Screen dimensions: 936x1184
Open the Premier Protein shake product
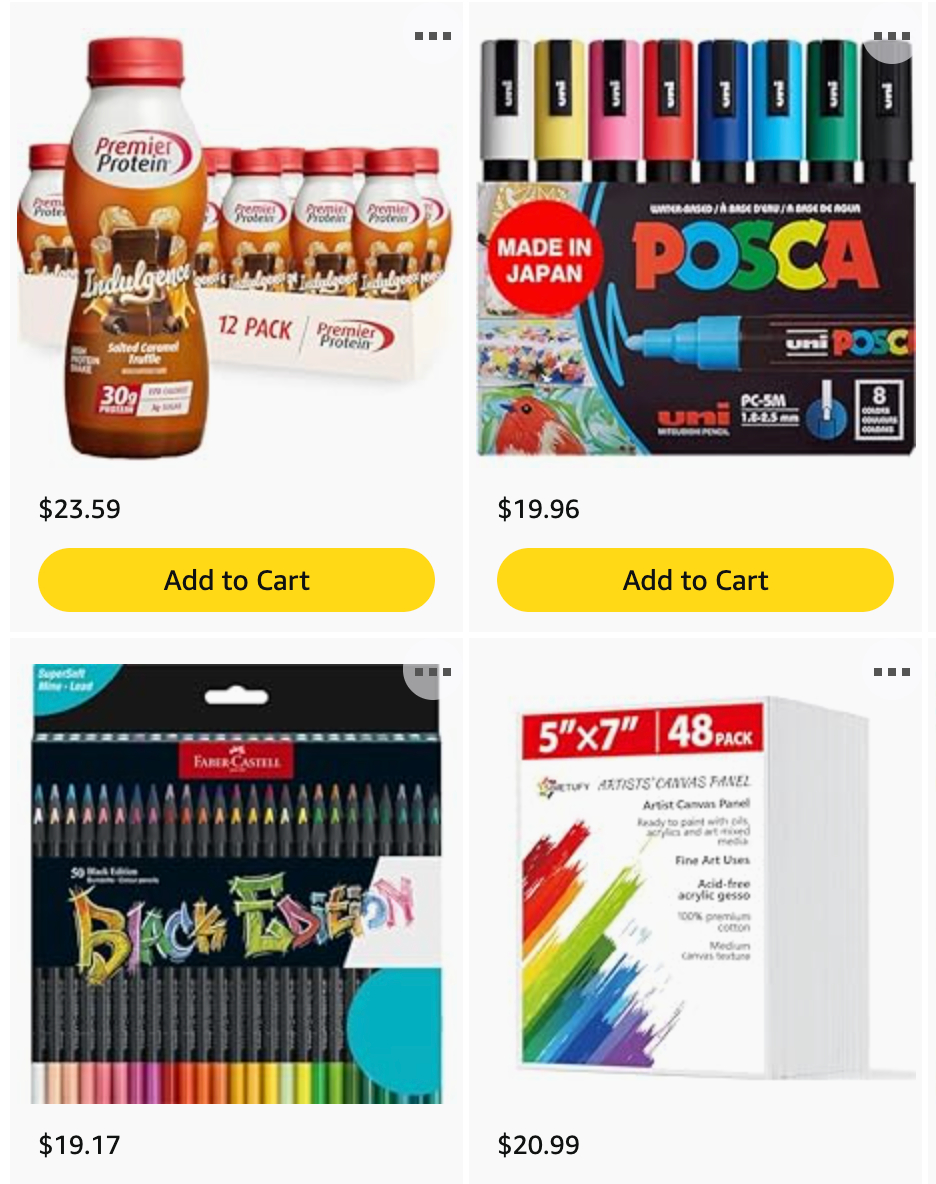(x=236, y=245)
